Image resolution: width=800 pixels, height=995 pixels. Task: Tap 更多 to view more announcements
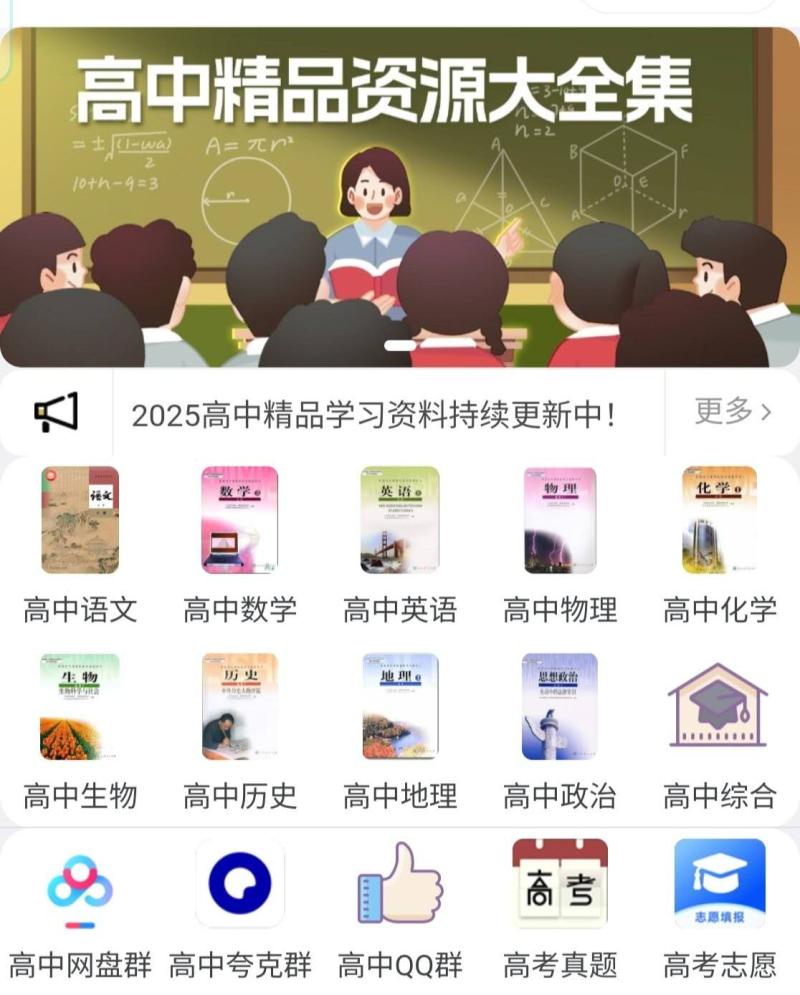click(733, 411)
